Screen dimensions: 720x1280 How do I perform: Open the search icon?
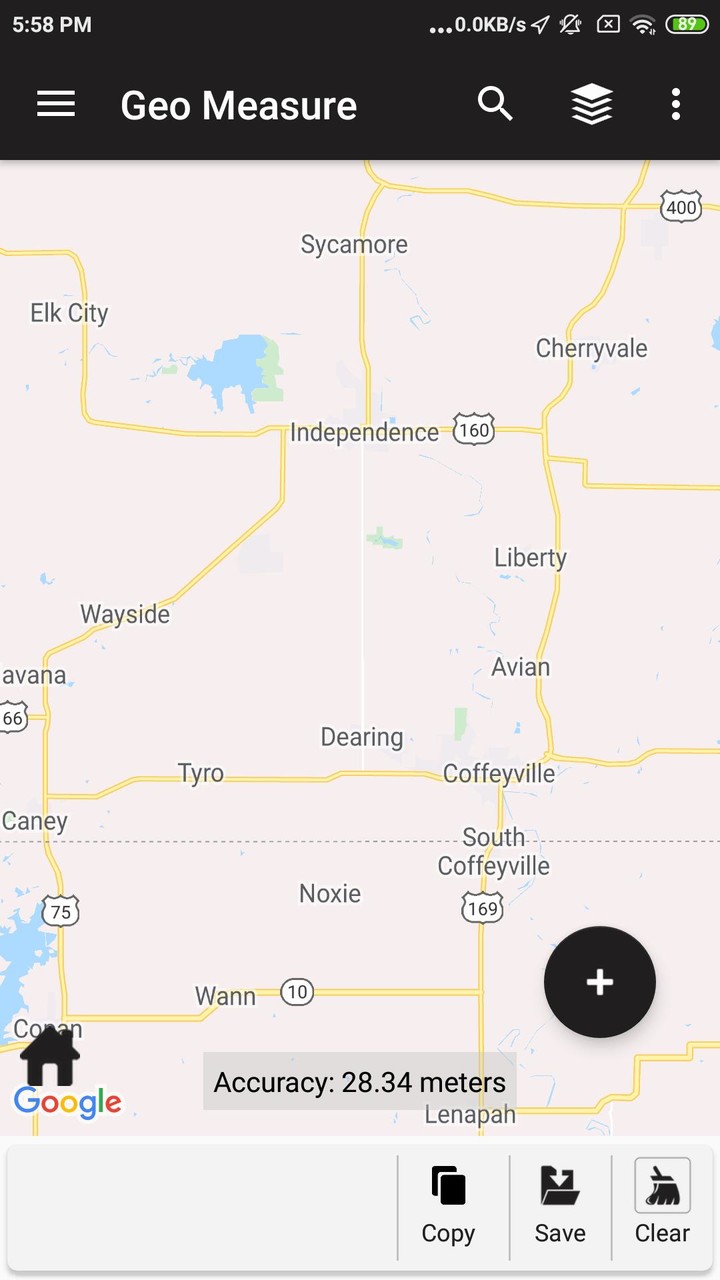point(495,104)
